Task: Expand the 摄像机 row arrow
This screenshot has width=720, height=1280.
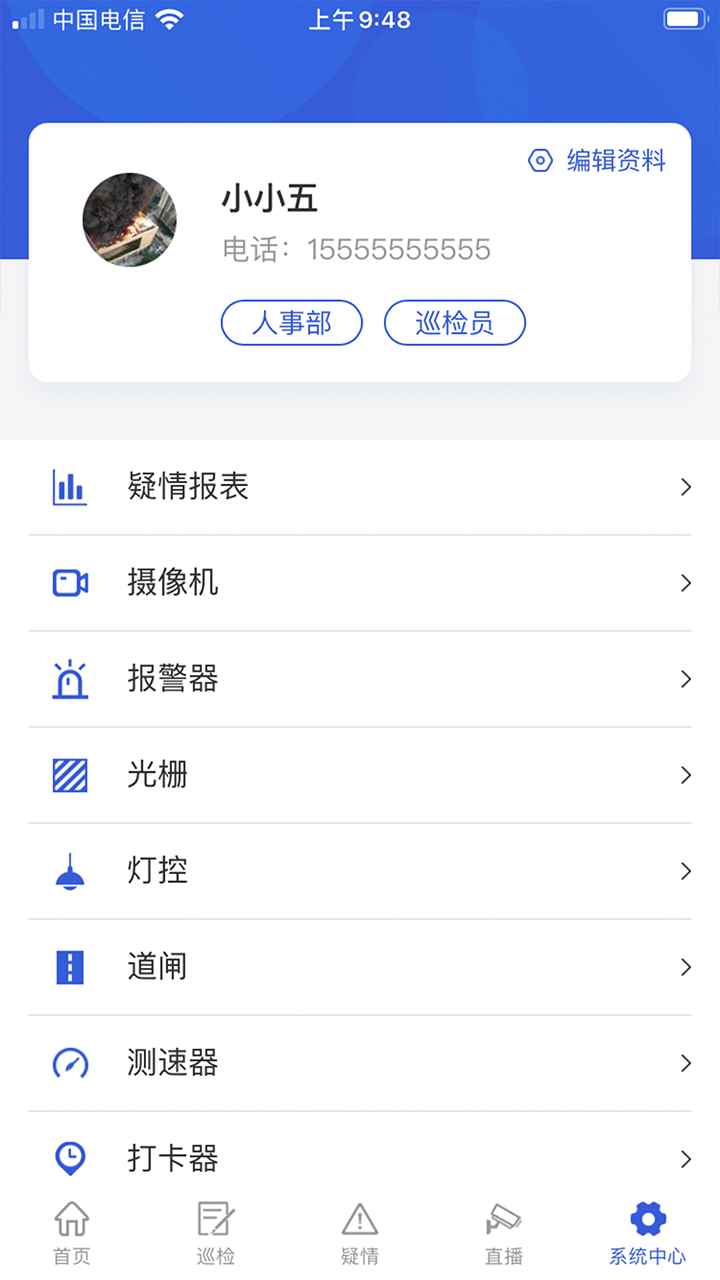Action: coord(685,583)
